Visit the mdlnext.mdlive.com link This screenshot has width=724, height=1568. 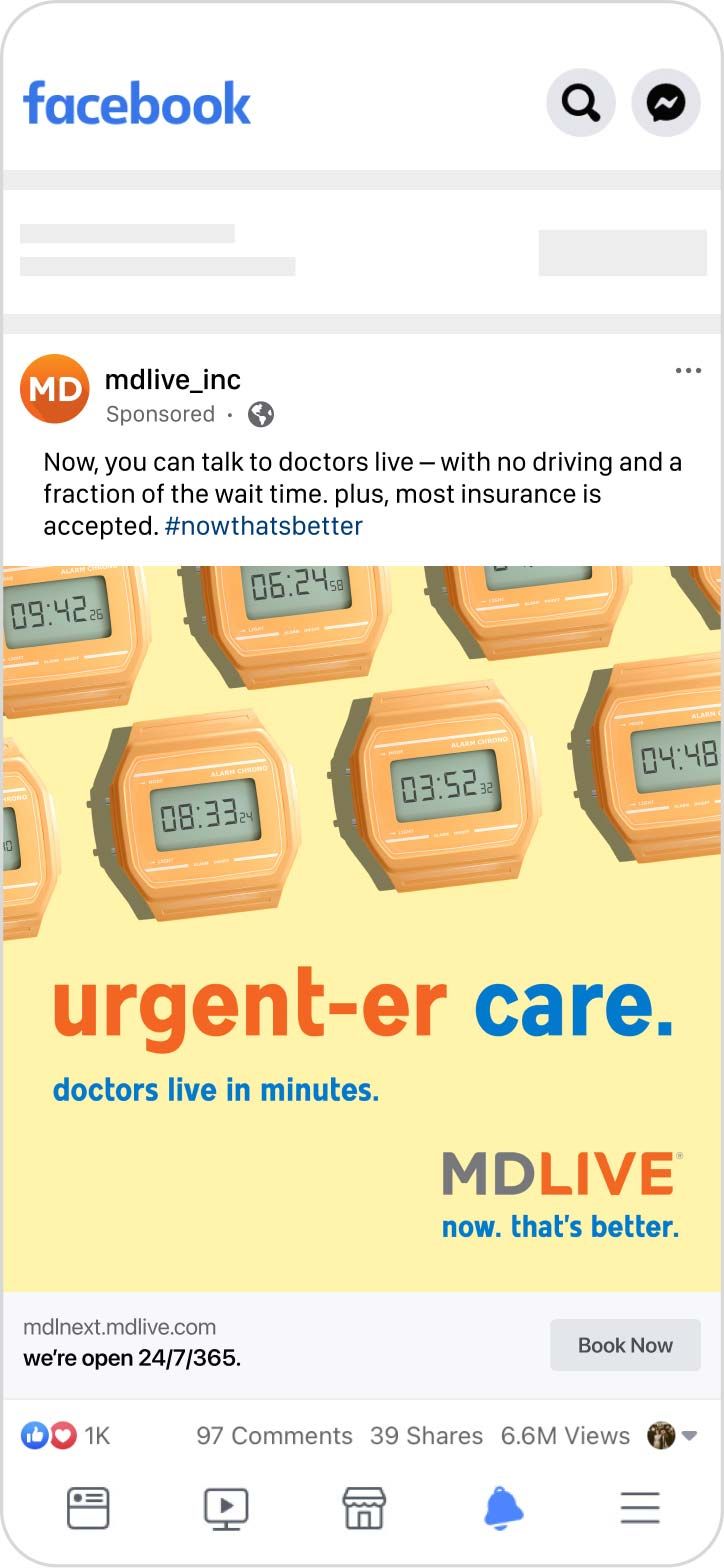point(118,1327)
